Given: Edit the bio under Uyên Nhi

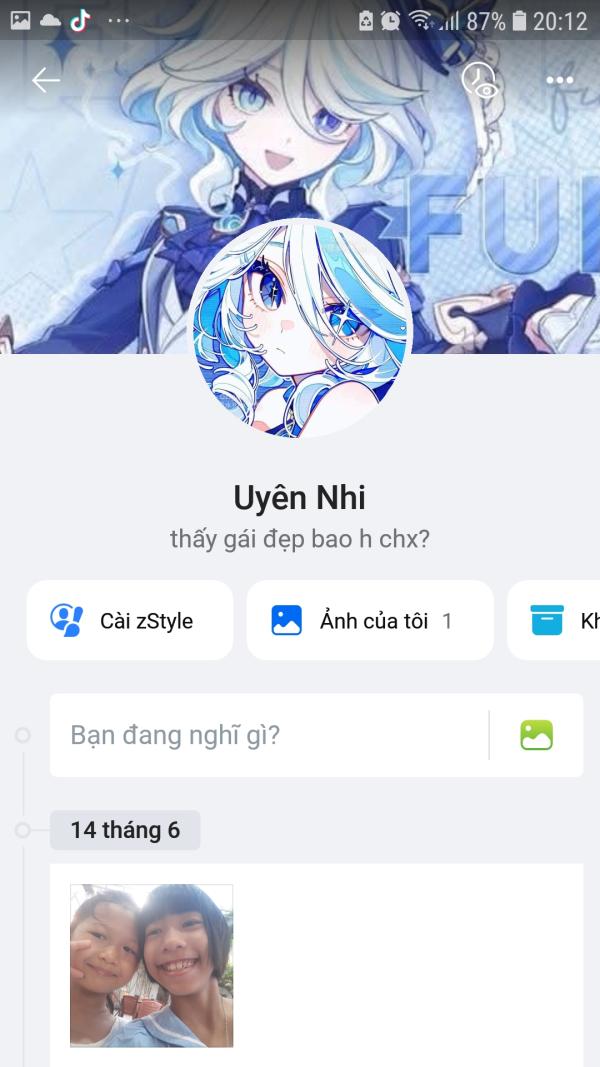Looking at the screenshot, I should (x=300, y=540).
